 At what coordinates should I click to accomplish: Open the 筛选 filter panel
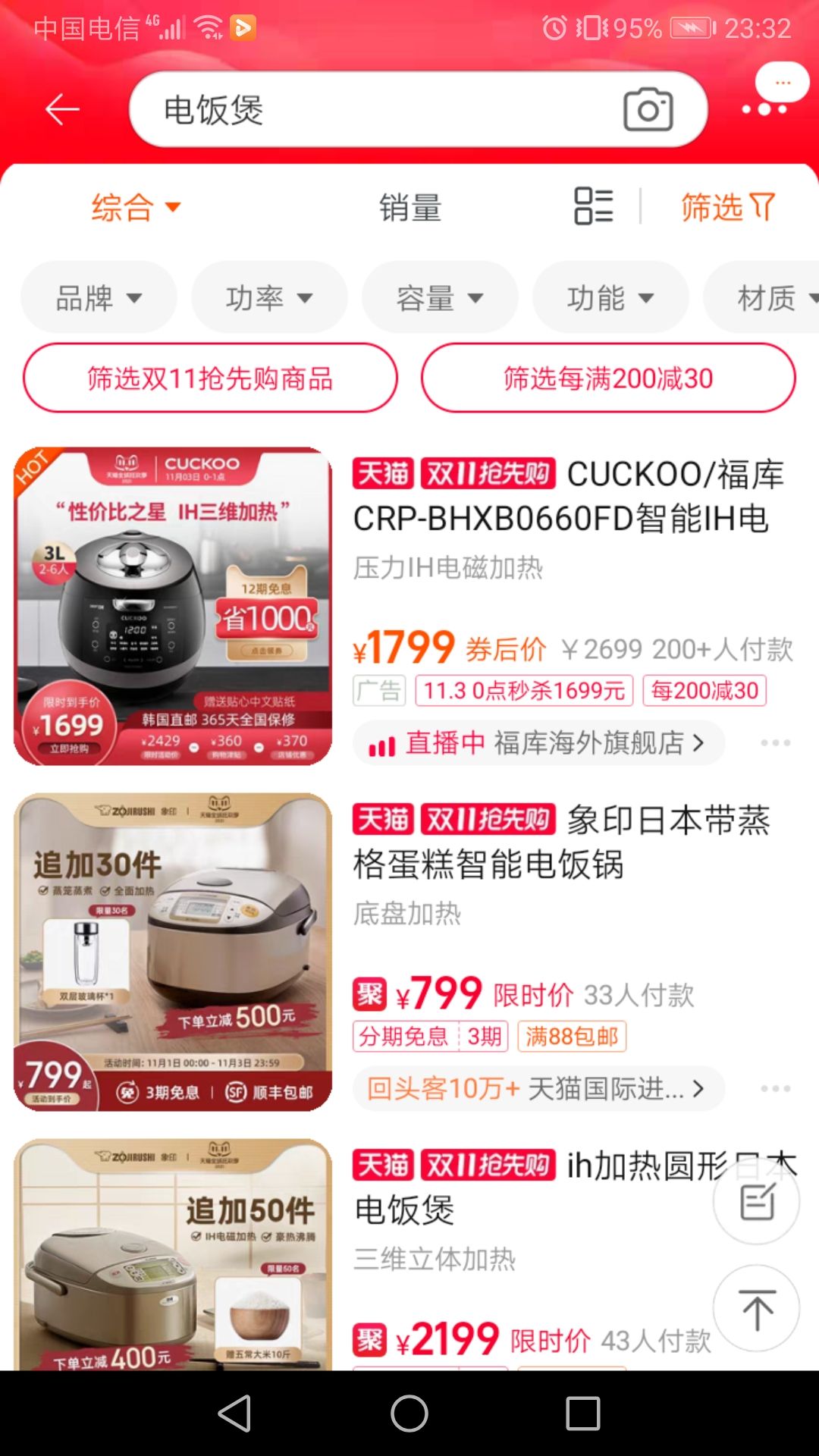point(726,207)
